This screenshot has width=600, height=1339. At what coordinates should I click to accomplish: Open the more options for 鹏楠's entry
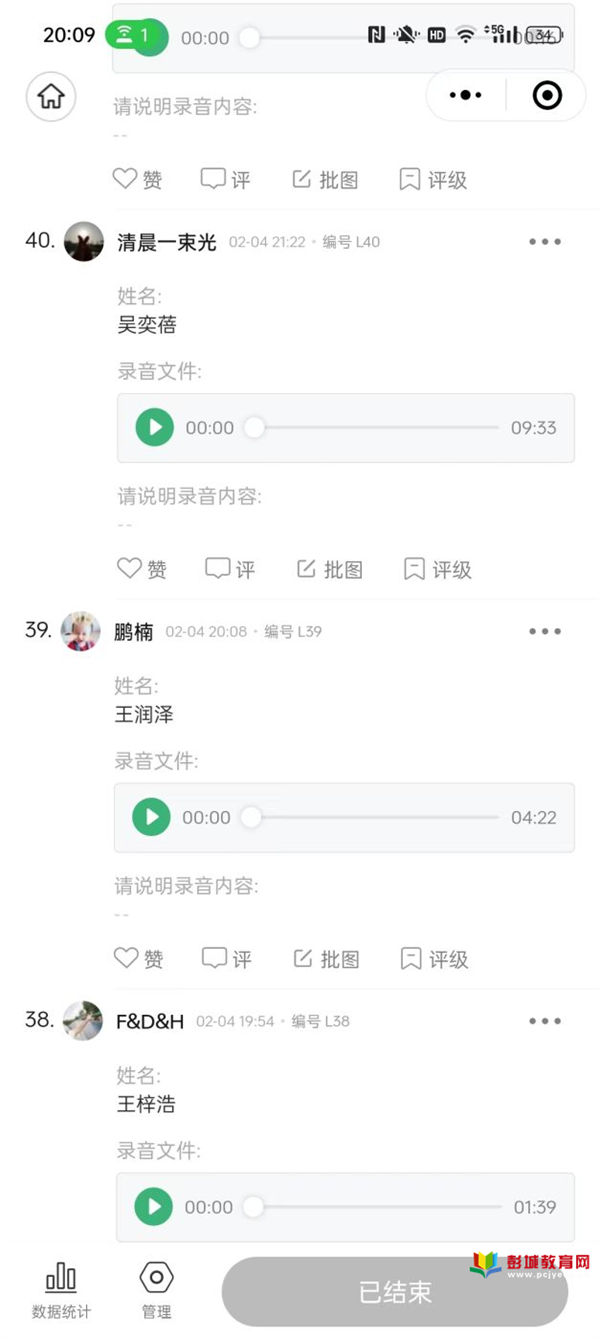coord(545,631)
